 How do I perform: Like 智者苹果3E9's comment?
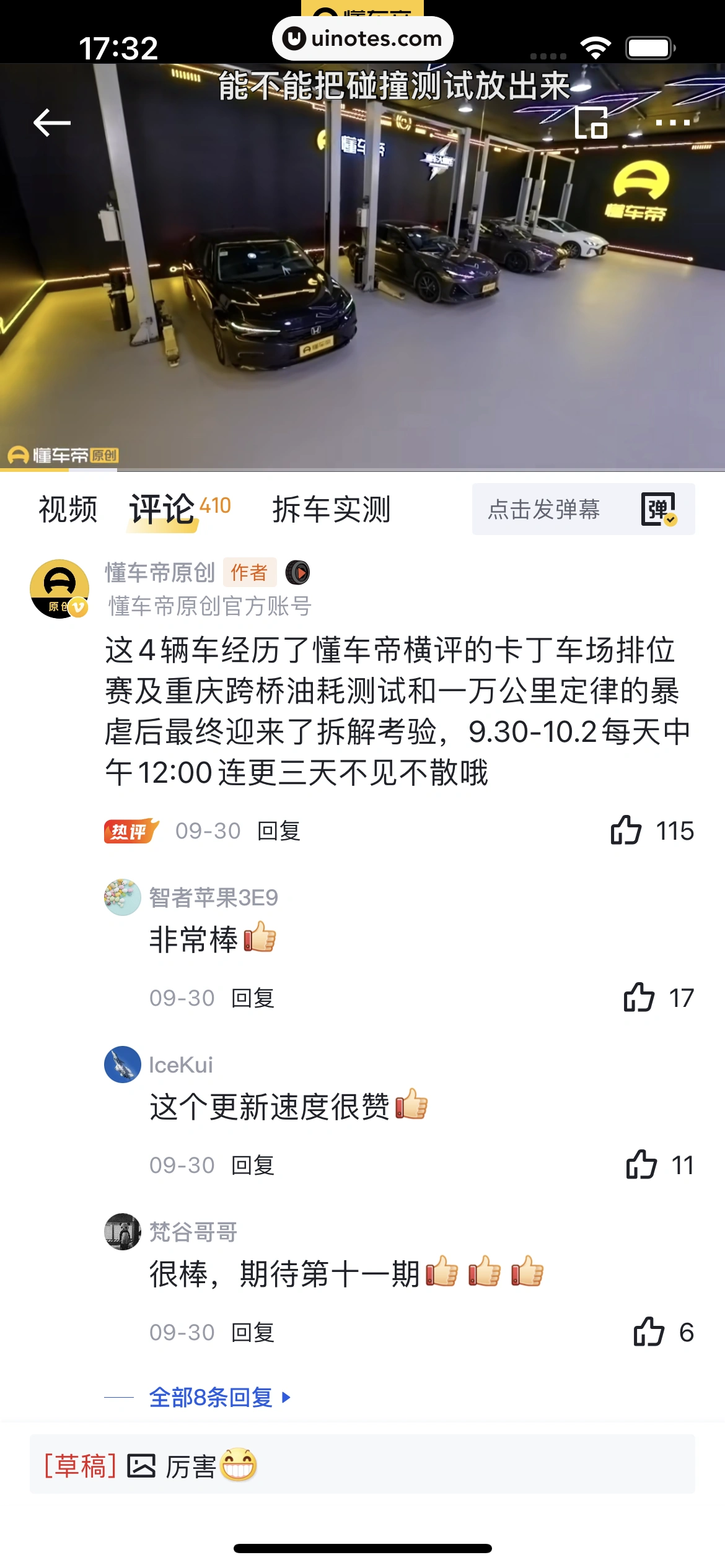tap(639, 998)
